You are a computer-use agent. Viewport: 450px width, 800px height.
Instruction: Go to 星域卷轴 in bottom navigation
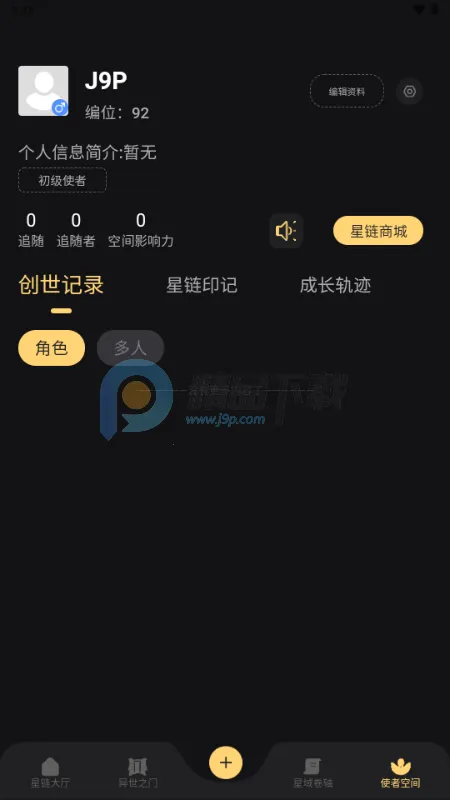click(313, 772)
